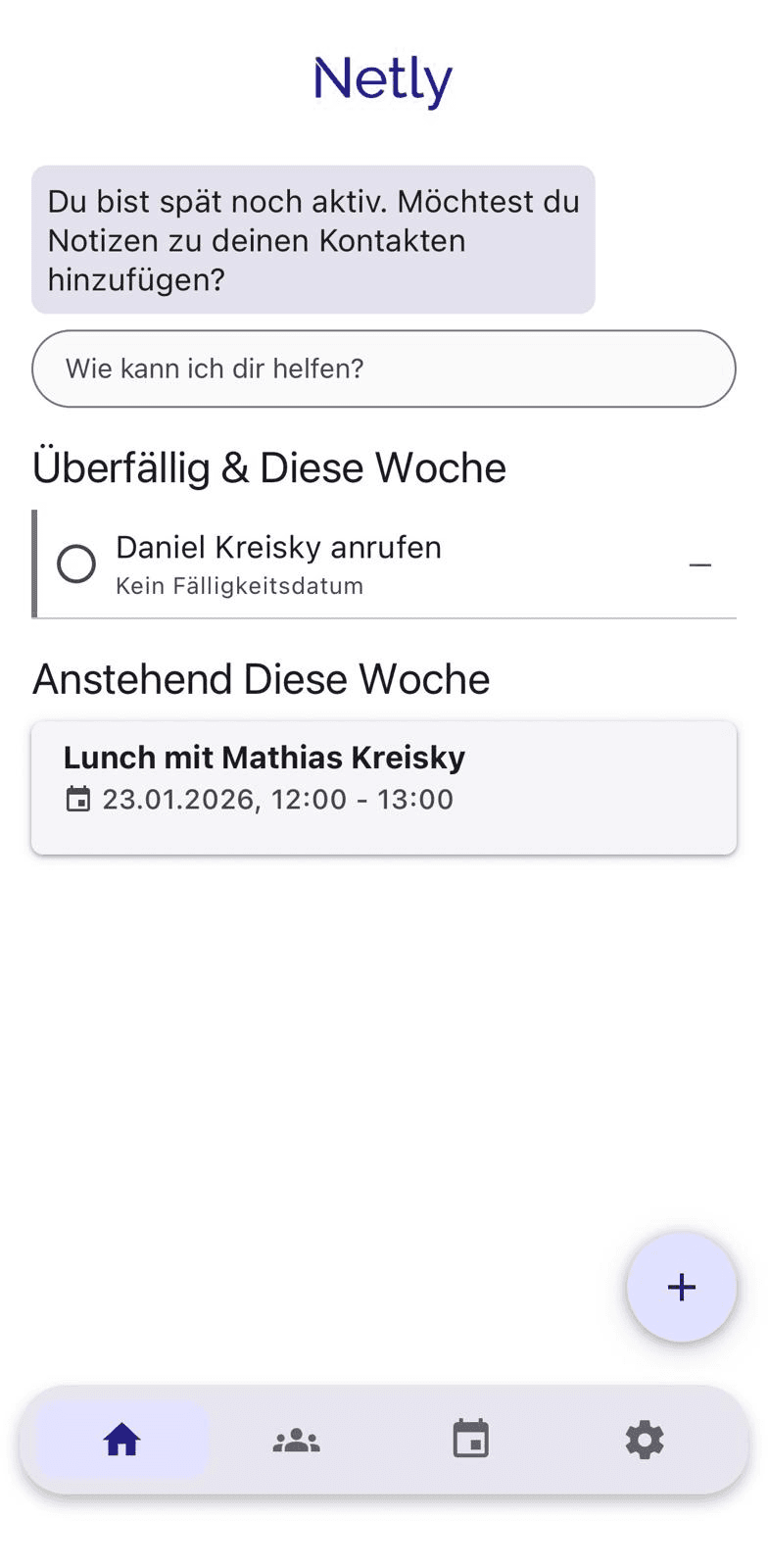This screenshot has height=1568, width=768.
Task: Expand the 'Lunch mit Mathias Kreisky' event card
Action: (x=382, y=787)
